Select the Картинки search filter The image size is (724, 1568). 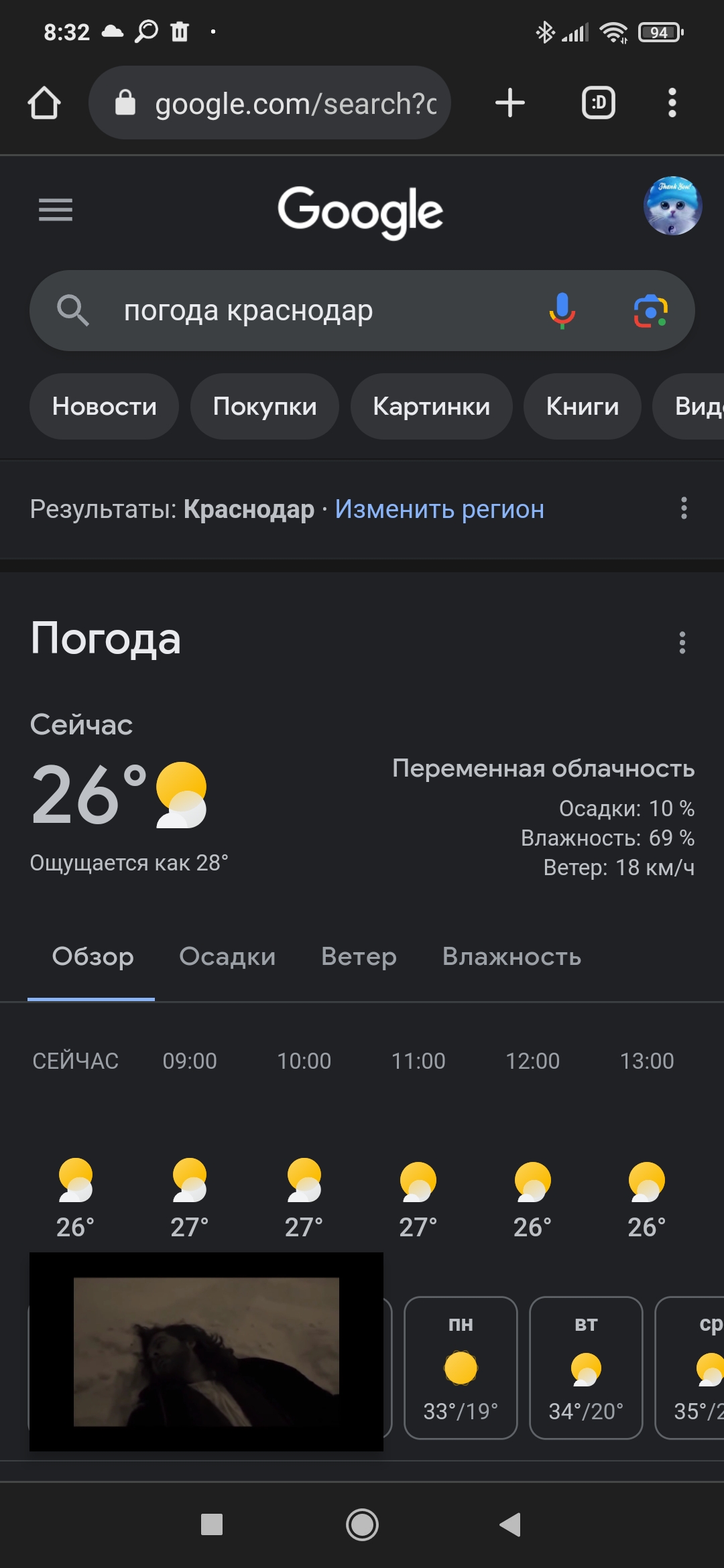(430, 406)
